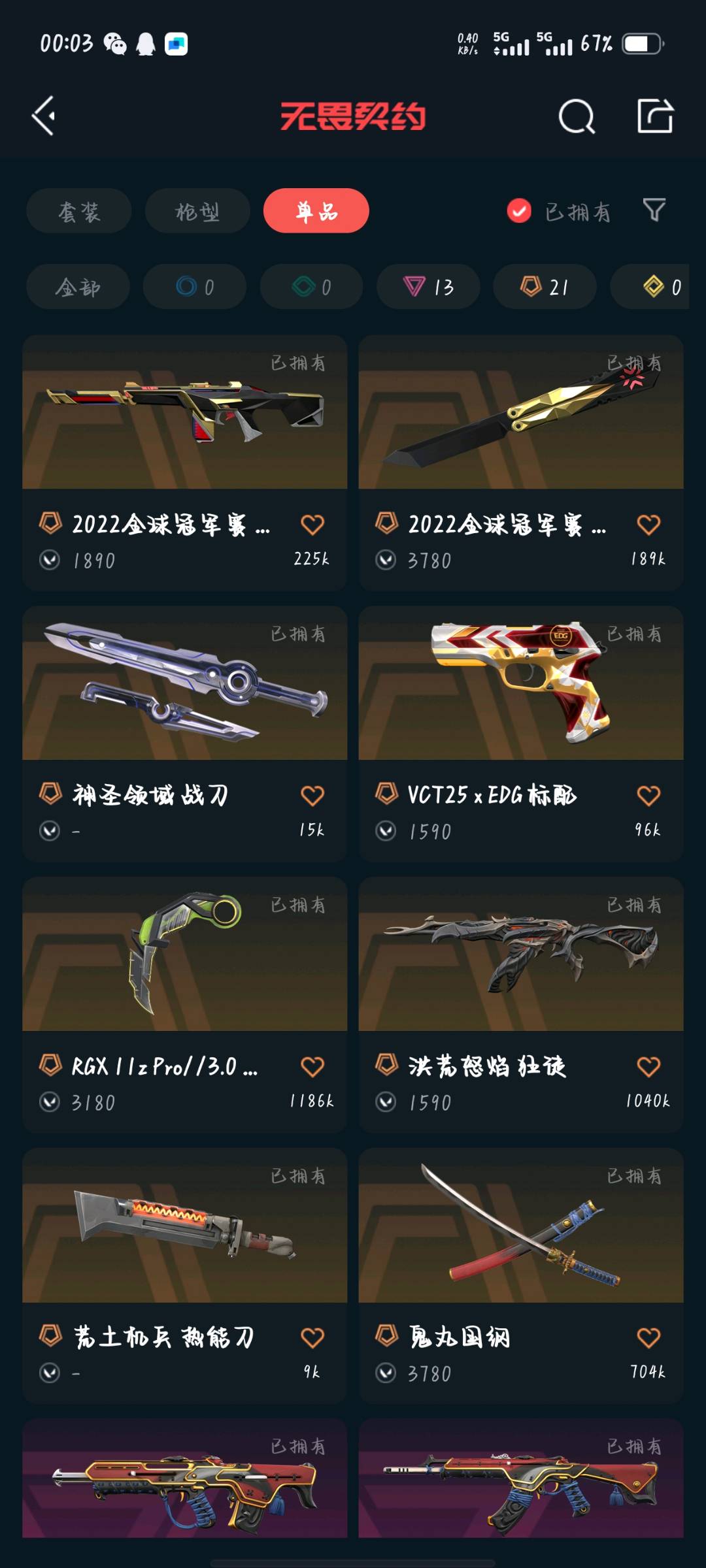Like the 2022全球冠军赛 item priced 3780
The image size is (706, 1568).
click(x=648, y=525)
